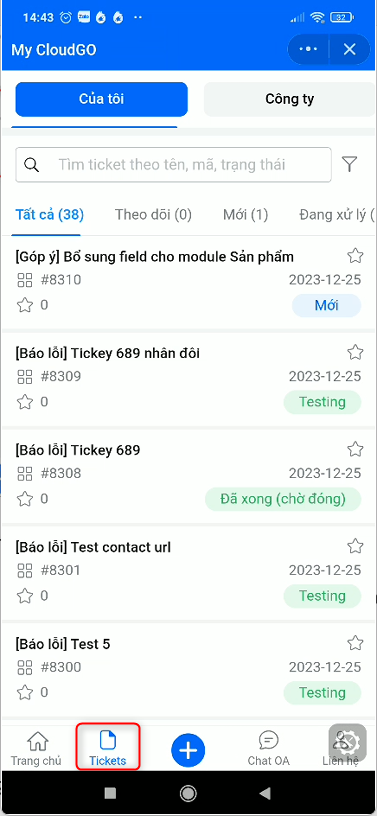Open the three-dot menu in My CloudGO header
The width and height of the screenshot is (377, 816).
(x=308, y=49)
